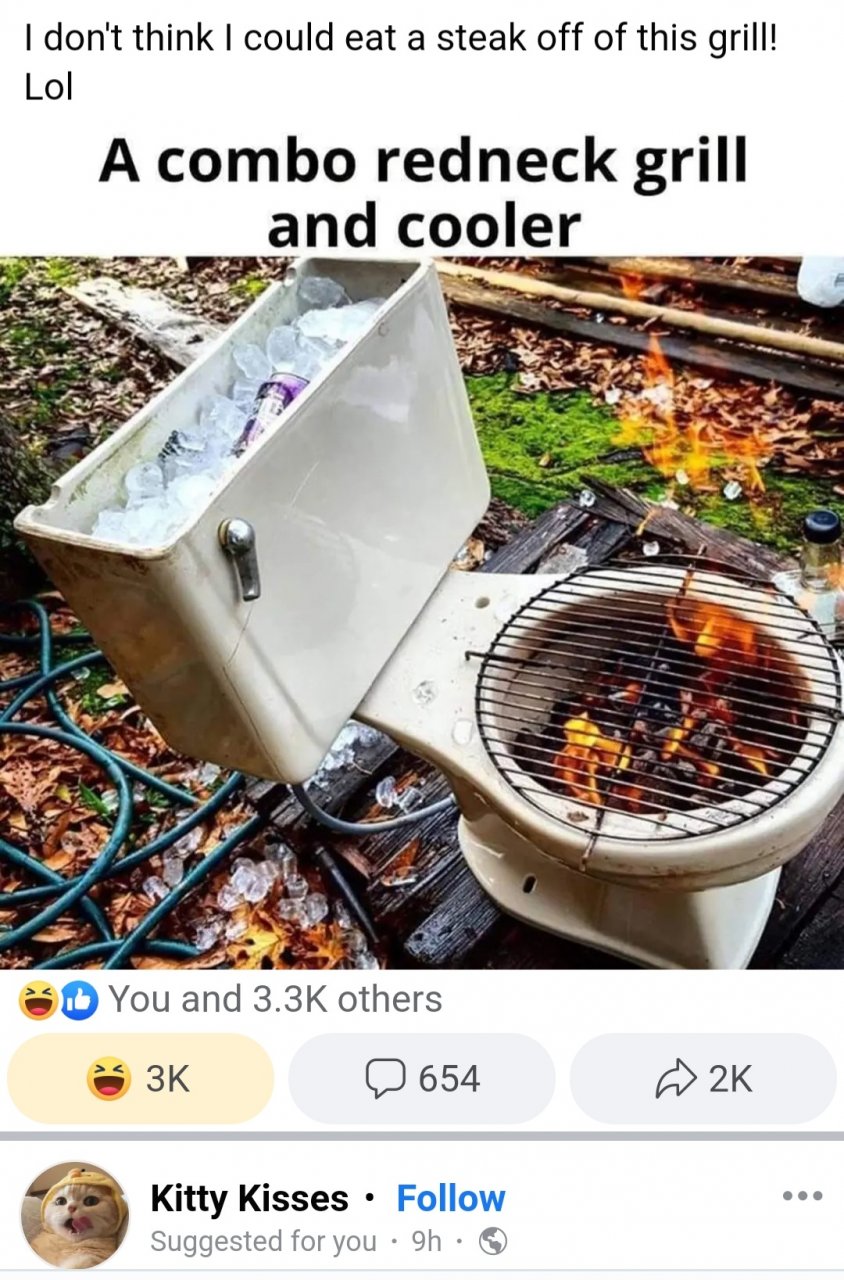Screen dimensions: 844x1280
Task: Open the overflow menu on Kitty Kisses post
Action: [x=802, y=1195]
